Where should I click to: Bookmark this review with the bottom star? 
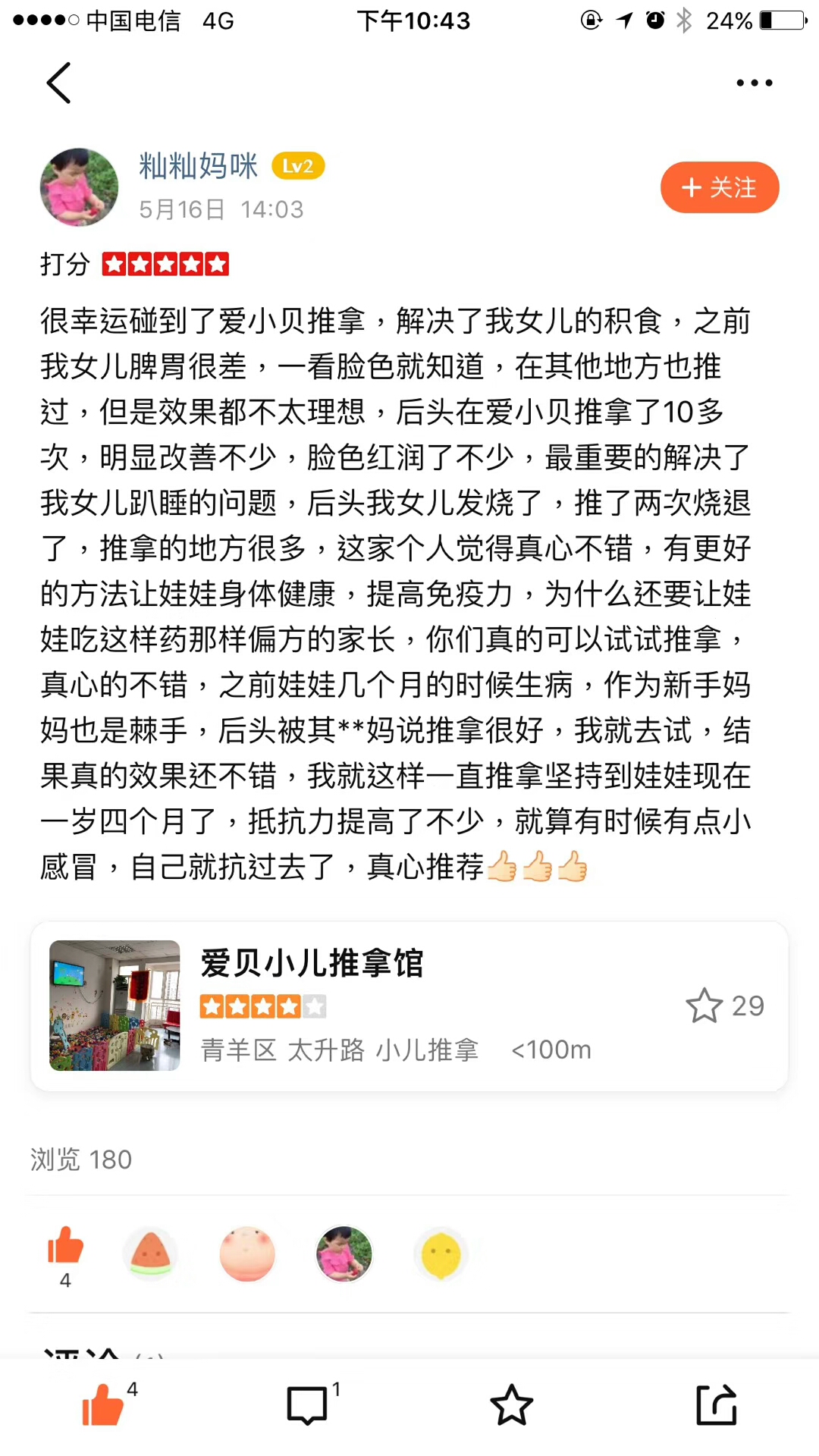(x=512, y=1405)
